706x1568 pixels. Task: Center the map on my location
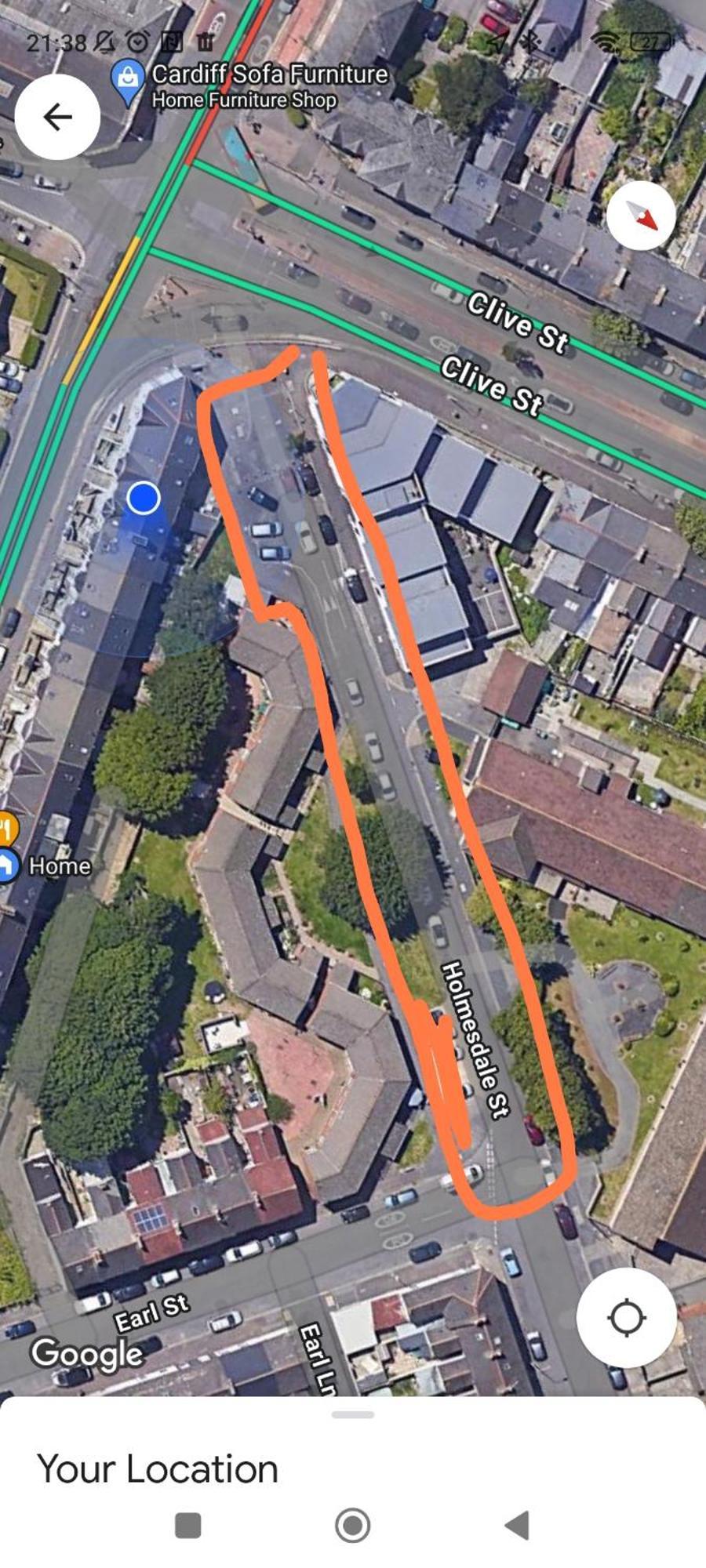click(626, 1318)
